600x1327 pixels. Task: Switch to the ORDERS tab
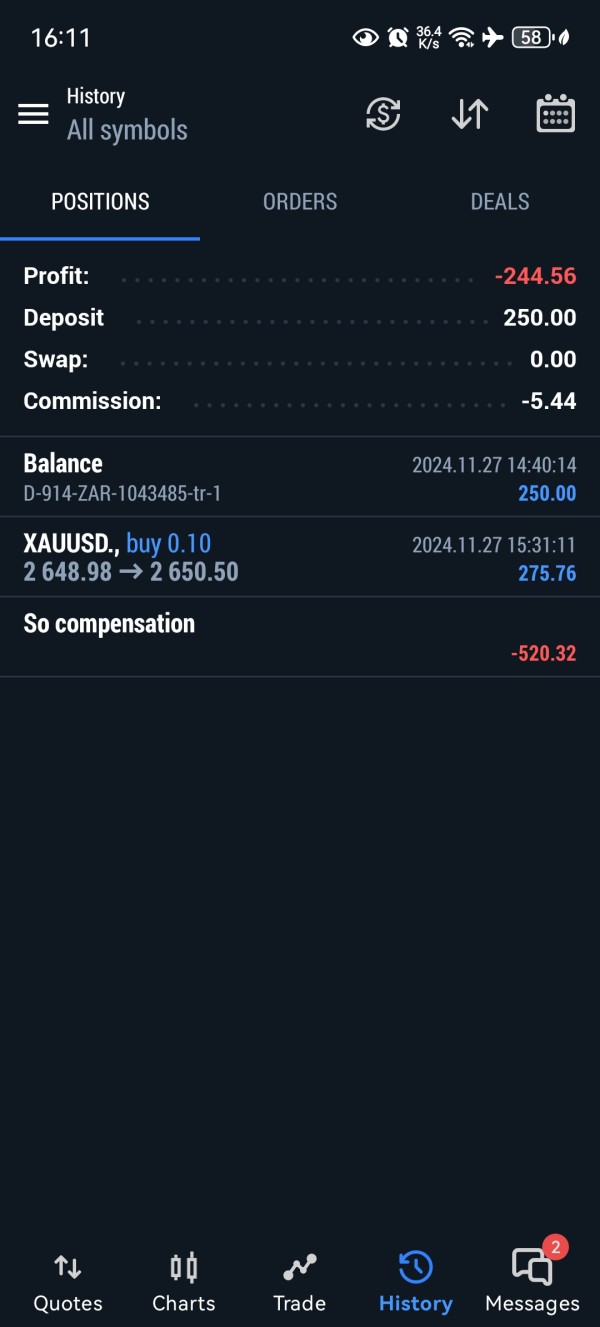point(300,202)
